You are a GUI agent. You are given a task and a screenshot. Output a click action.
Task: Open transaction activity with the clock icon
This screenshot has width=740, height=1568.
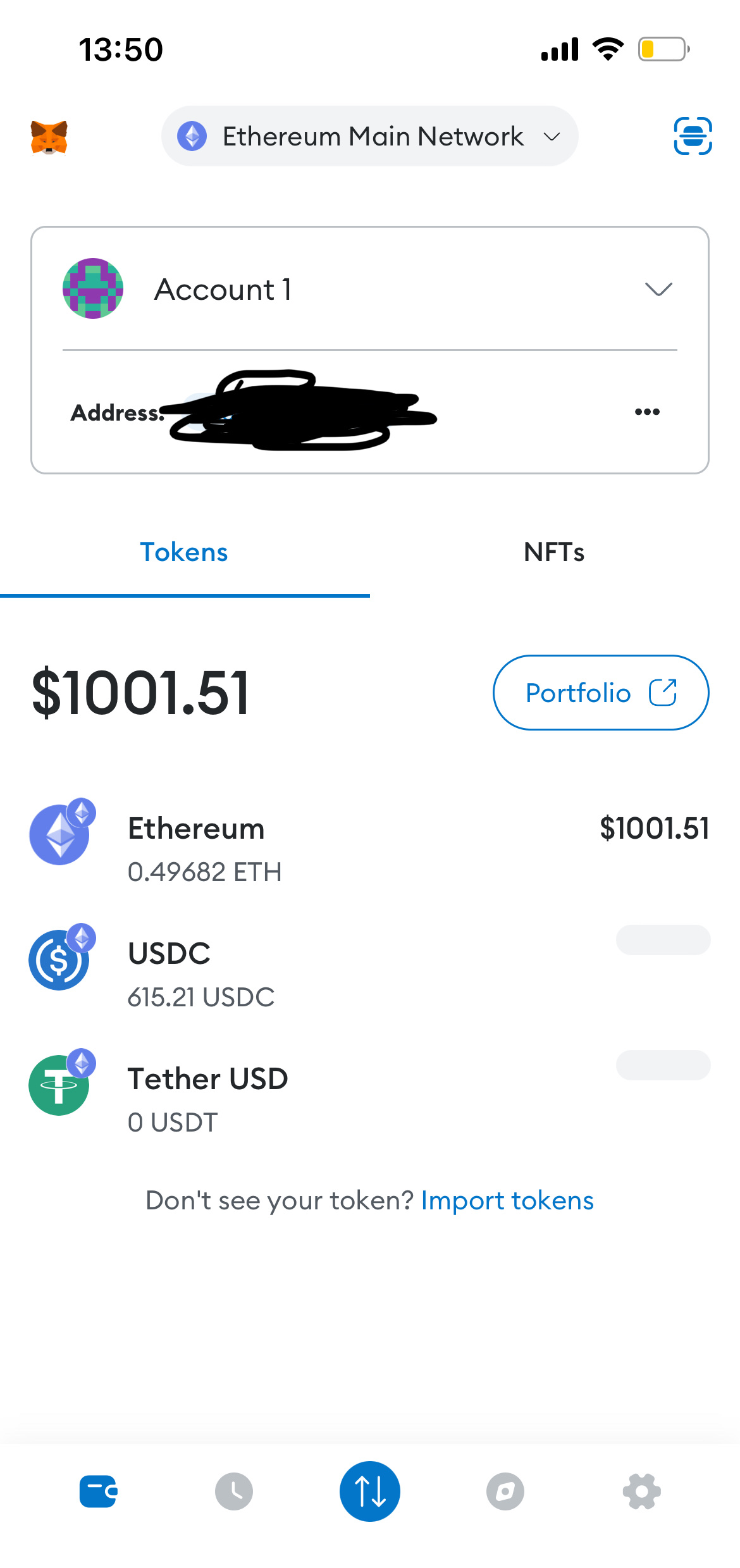pyautogui.click(x=233, y=1491)
